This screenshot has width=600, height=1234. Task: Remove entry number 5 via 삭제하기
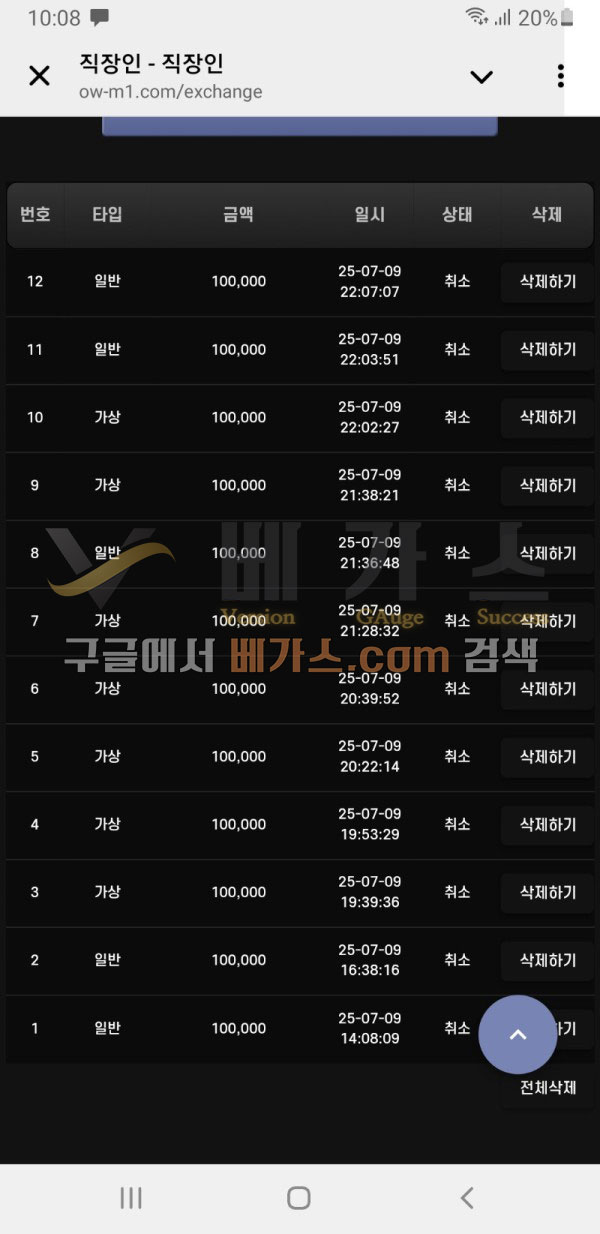[x=547, y=757]
